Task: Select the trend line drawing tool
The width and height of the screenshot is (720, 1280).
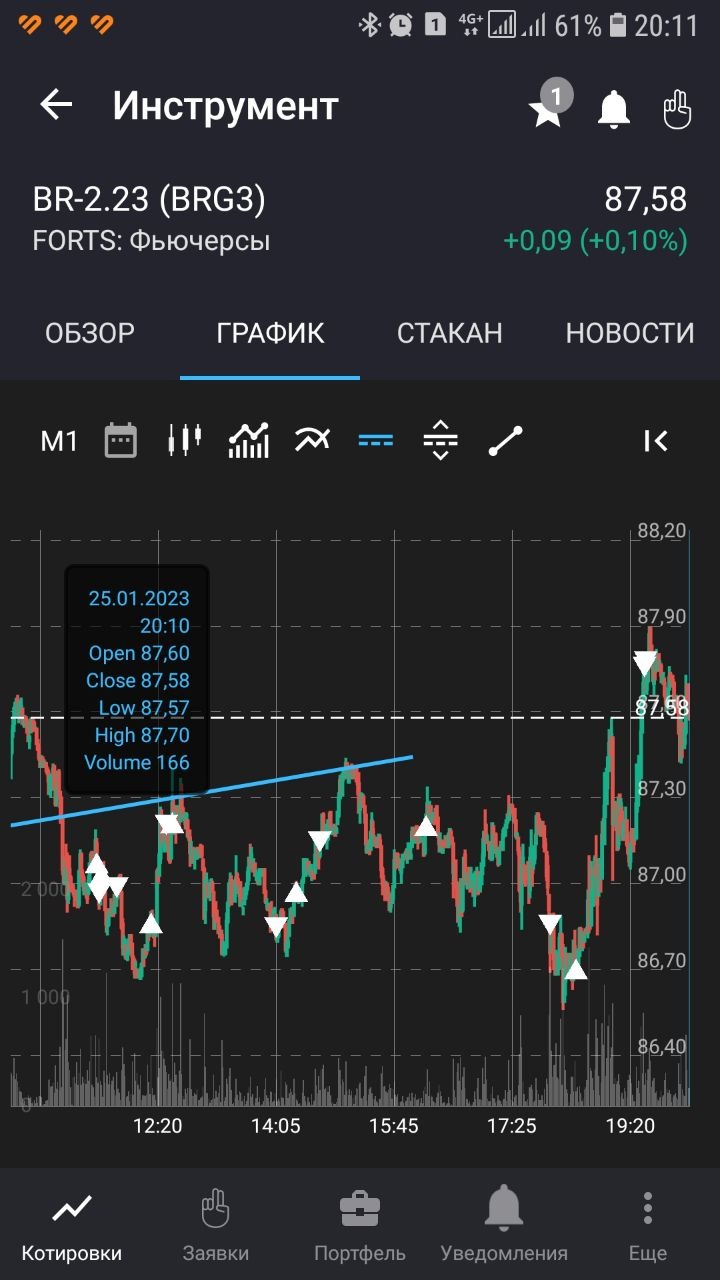Action: pyautogui.click(x=505, y=440)
